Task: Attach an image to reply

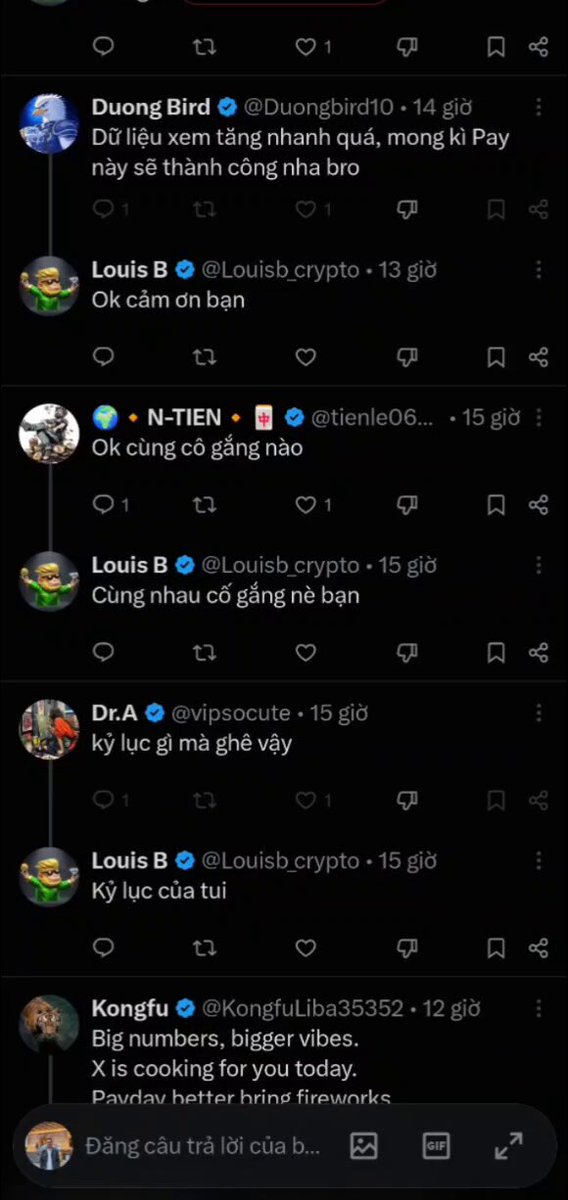Action: pyautogui.click(x=364, y=1146)
